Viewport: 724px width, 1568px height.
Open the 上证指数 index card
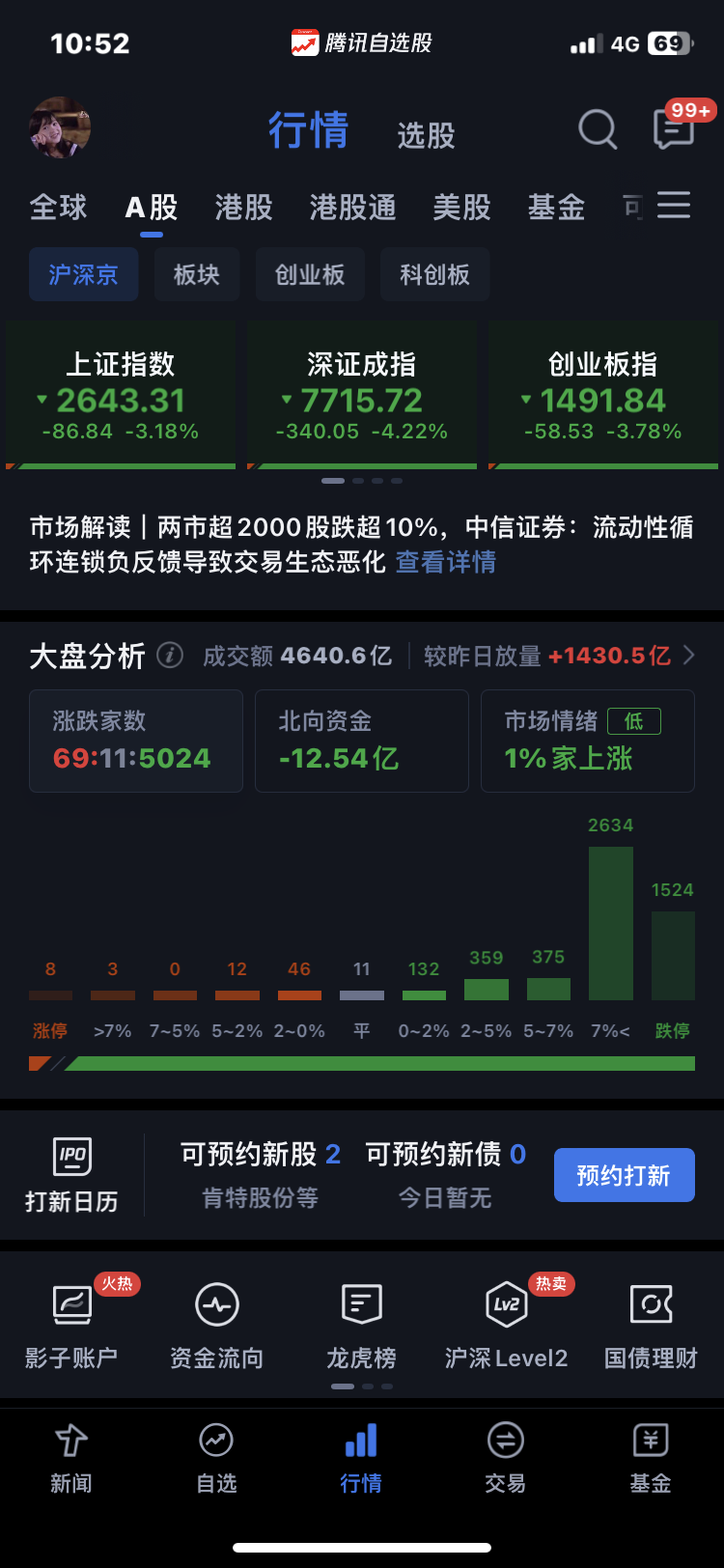pos(121,396)
